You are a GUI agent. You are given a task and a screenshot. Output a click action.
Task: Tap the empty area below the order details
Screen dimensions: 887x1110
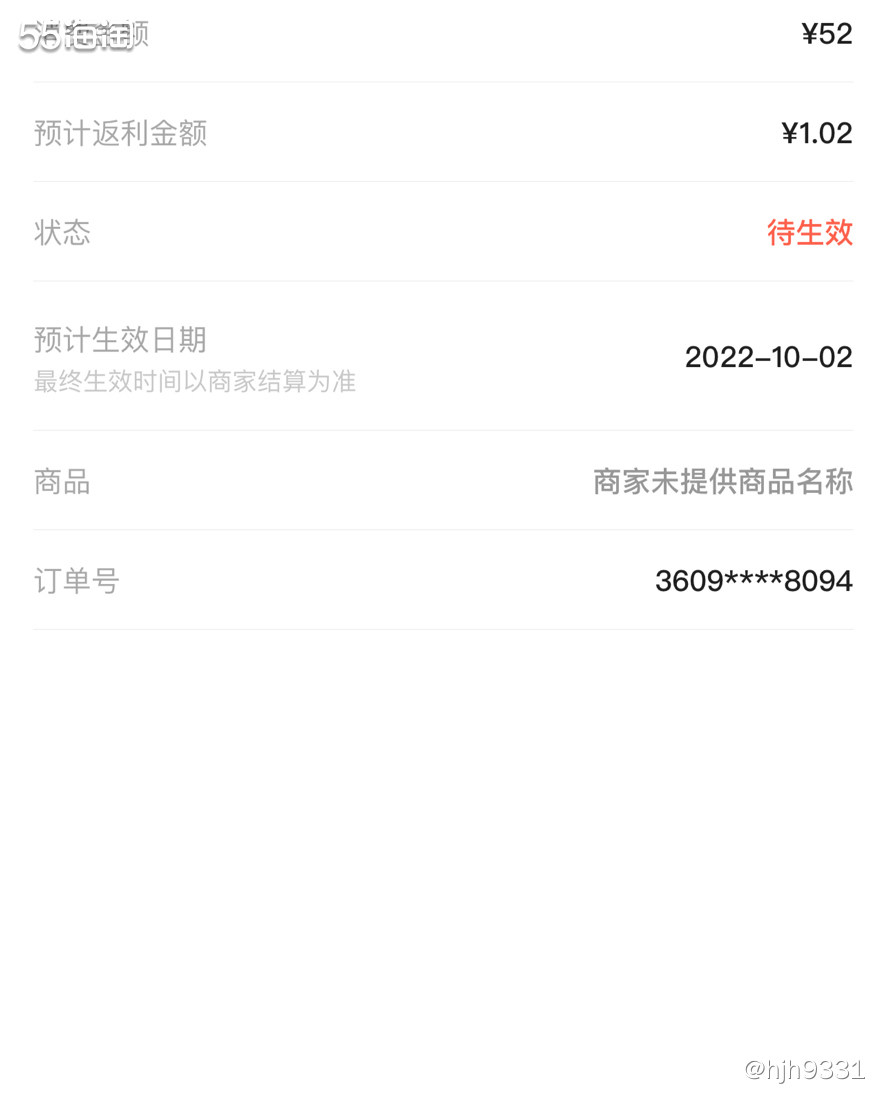(443, 800)
